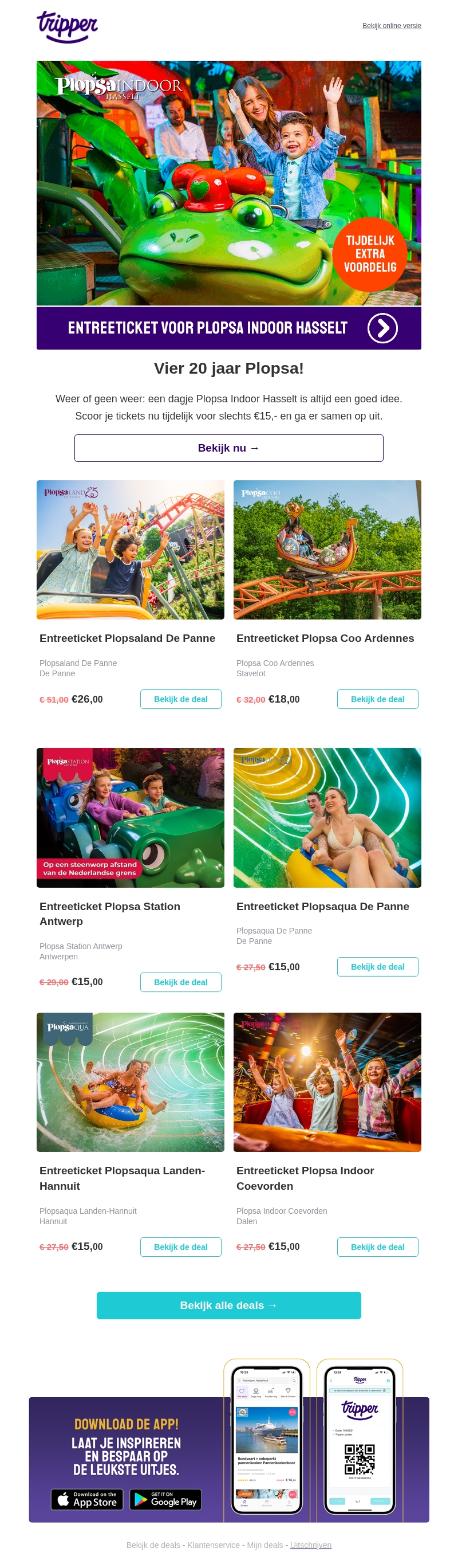Open the Plopsaland De Panne deal image
458x1568 pixels.
tap(130, 550)
